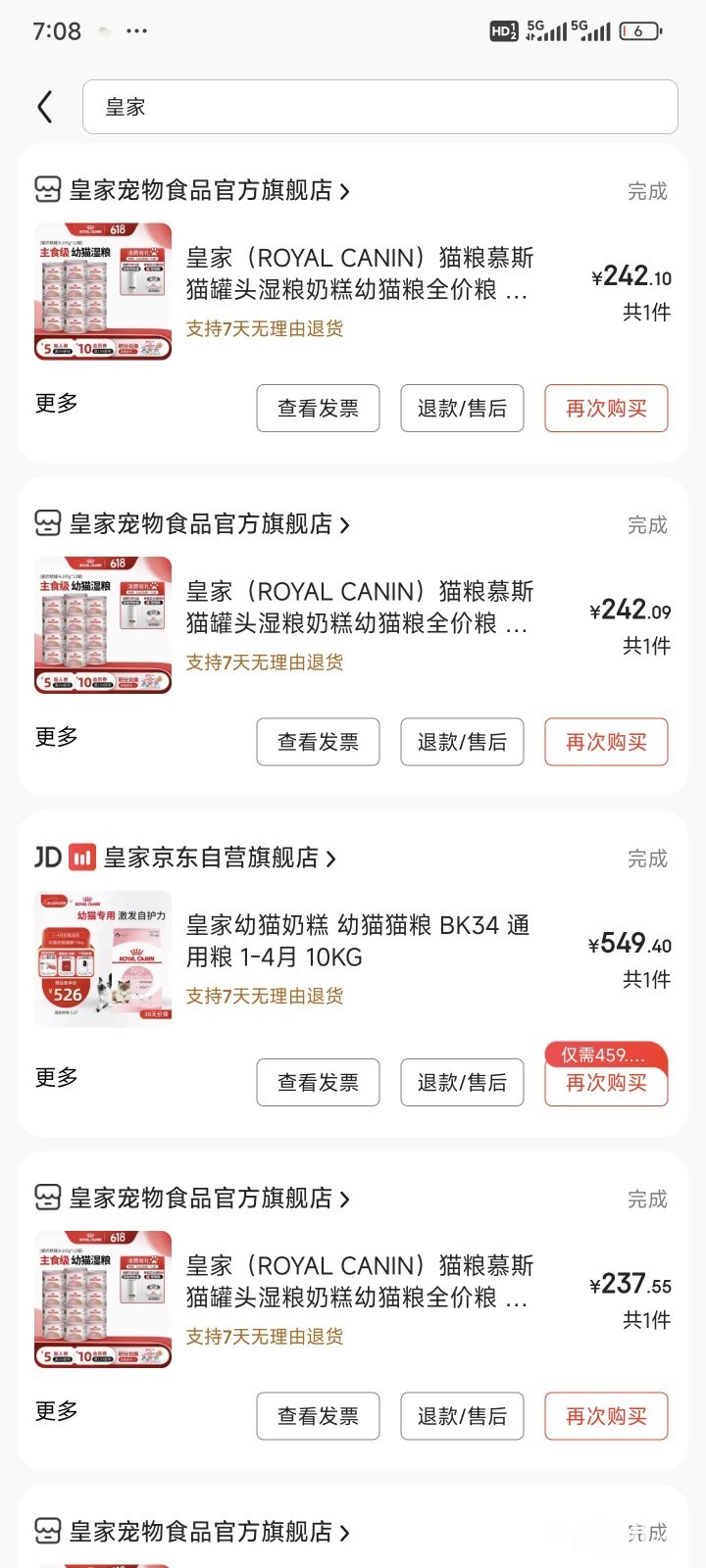Viewport: 706px width, 1568px height.
Task: Open 皇家京东自营旗舰店 store page
Action: (220, 858)
